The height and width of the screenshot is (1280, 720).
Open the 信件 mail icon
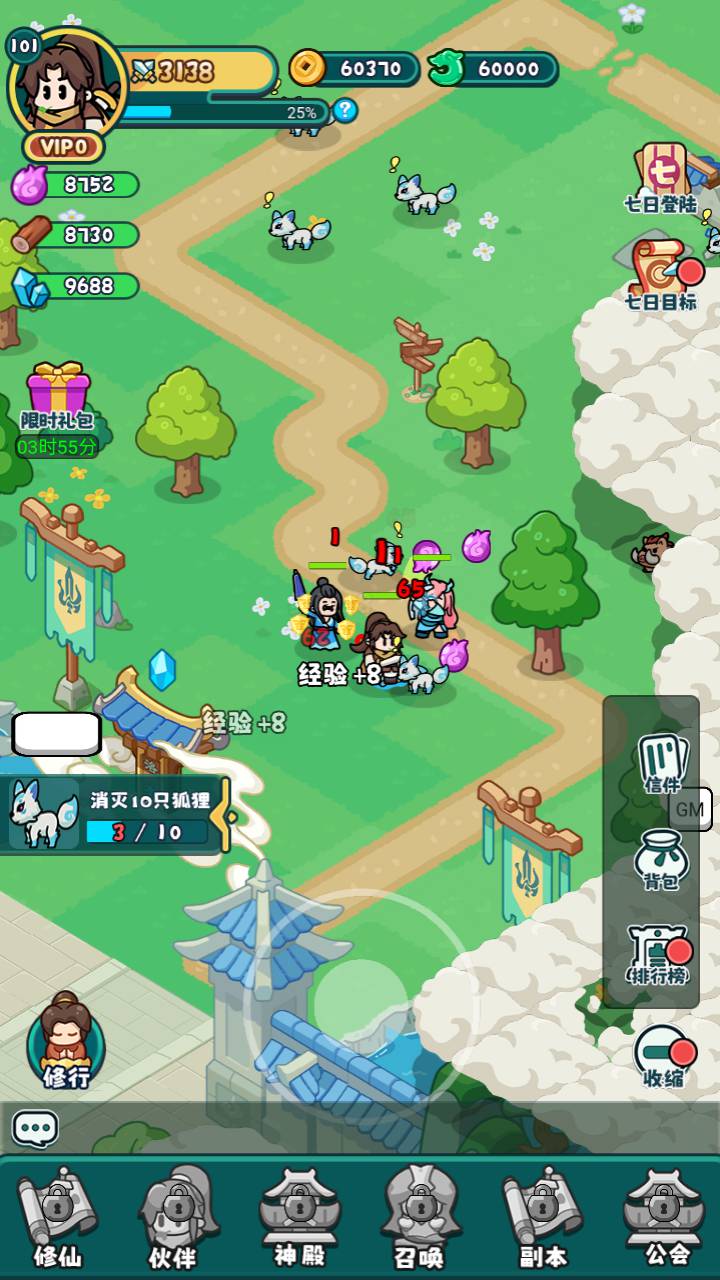tap(663, 765)
